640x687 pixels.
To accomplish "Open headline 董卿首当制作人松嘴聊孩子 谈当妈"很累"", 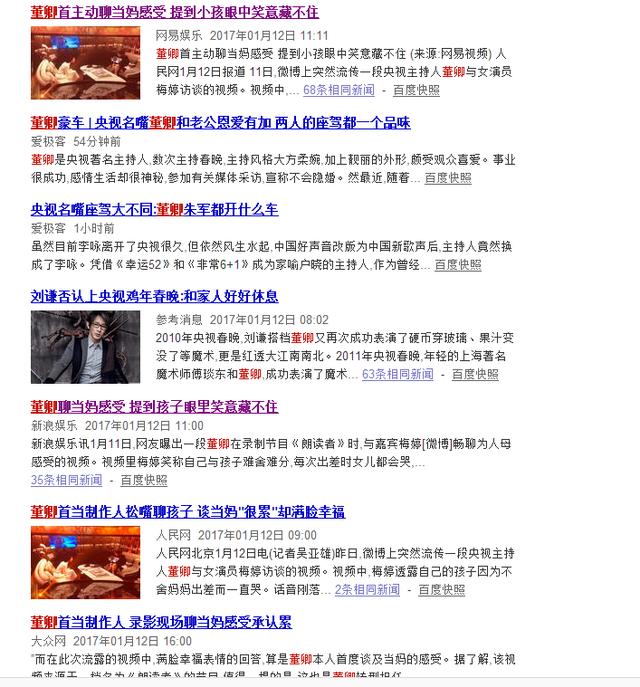I will coord(187,512).
